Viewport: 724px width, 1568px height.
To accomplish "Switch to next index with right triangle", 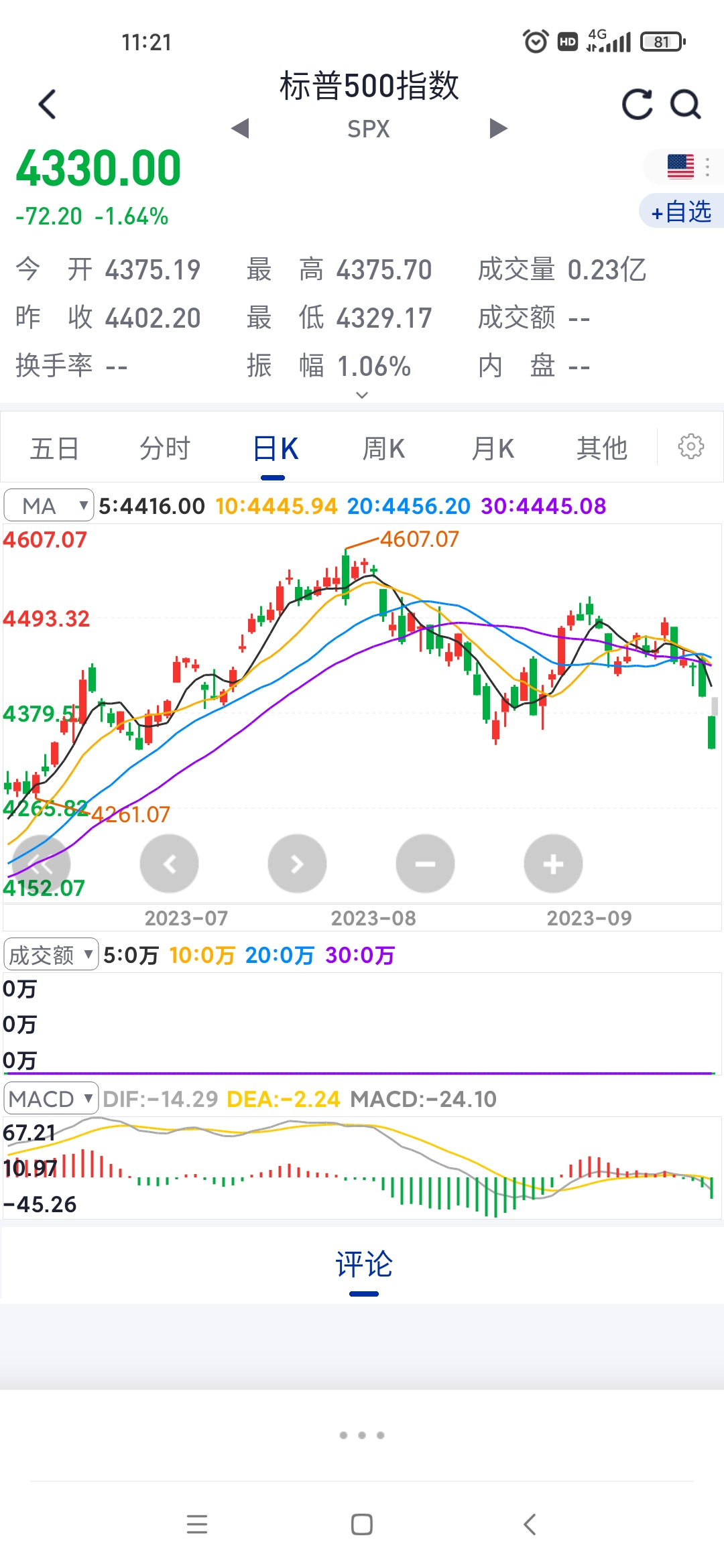I will point(498,128).
